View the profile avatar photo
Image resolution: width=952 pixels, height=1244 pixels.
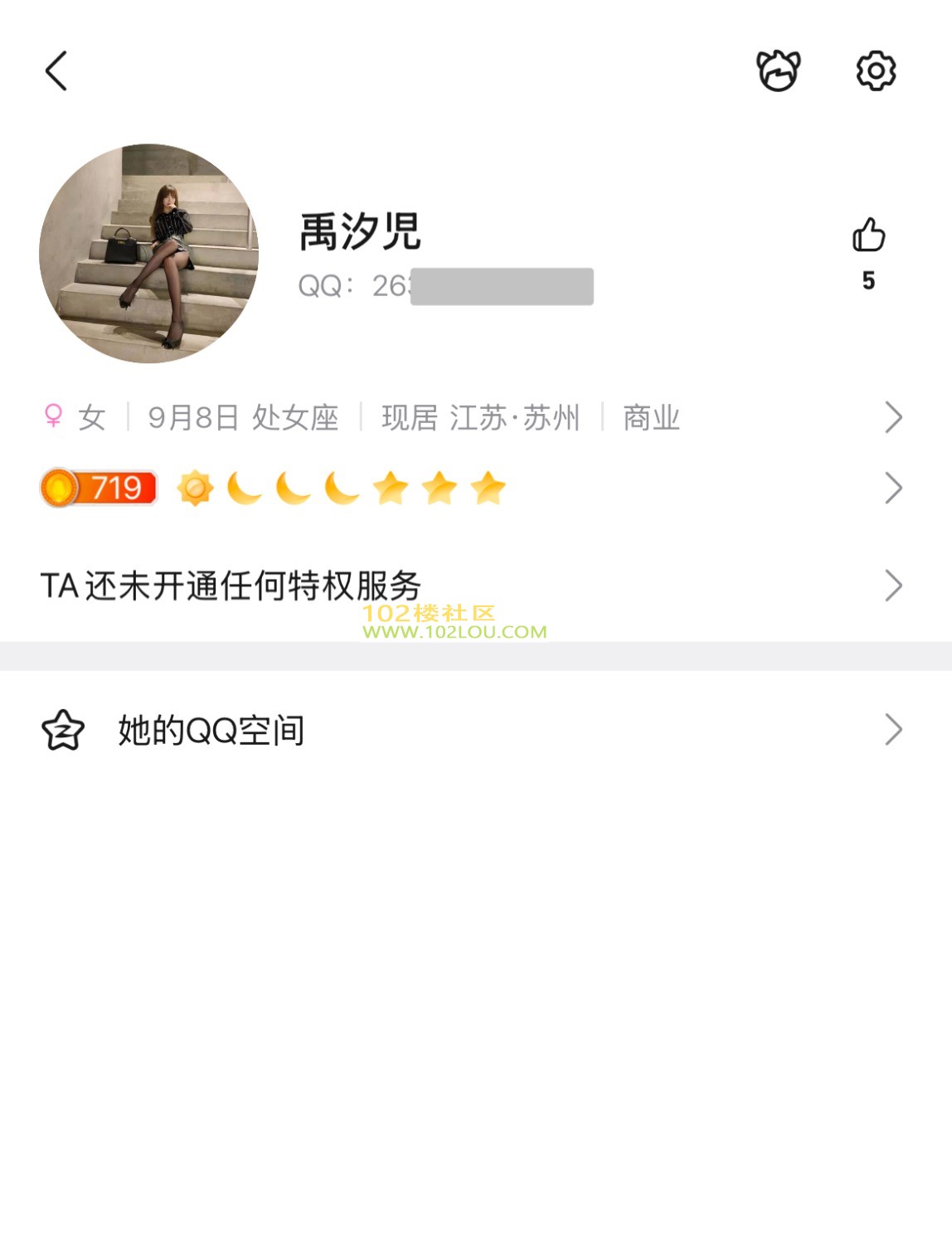pyautogui.click(x=149, y=254)
